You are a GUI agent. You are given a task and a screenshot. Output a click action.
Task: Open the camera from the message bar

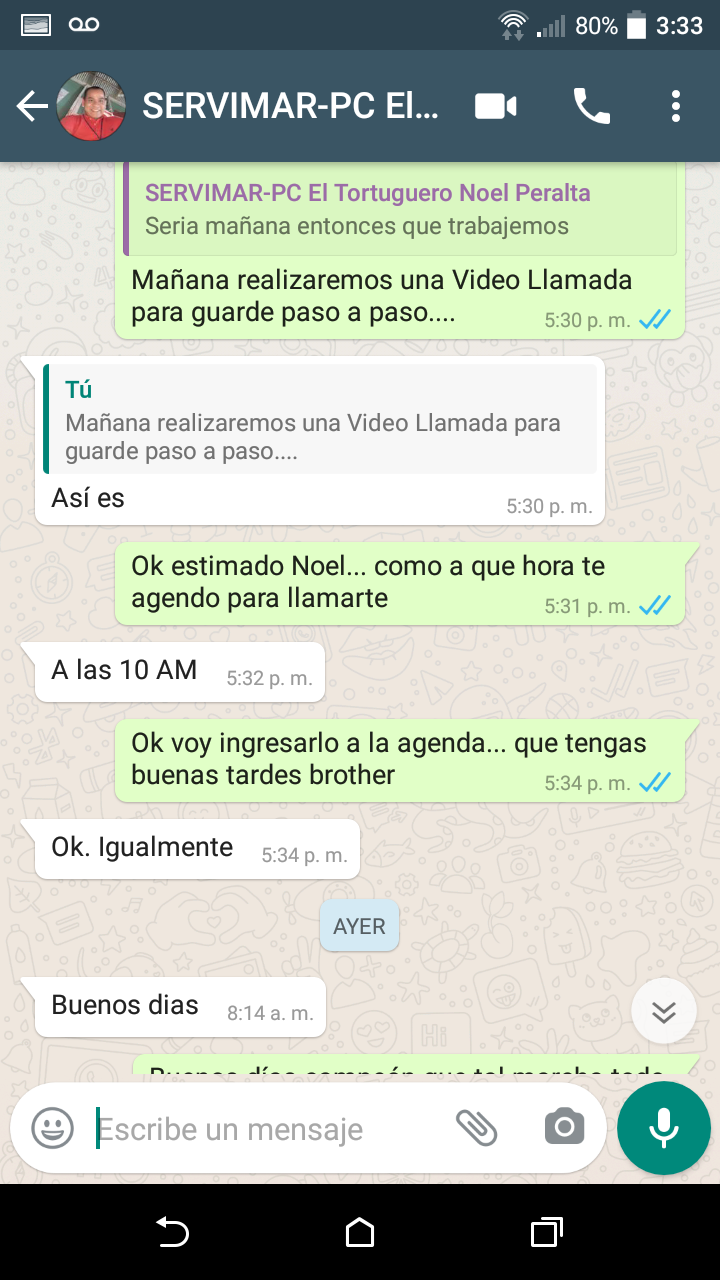(563, 1128)
